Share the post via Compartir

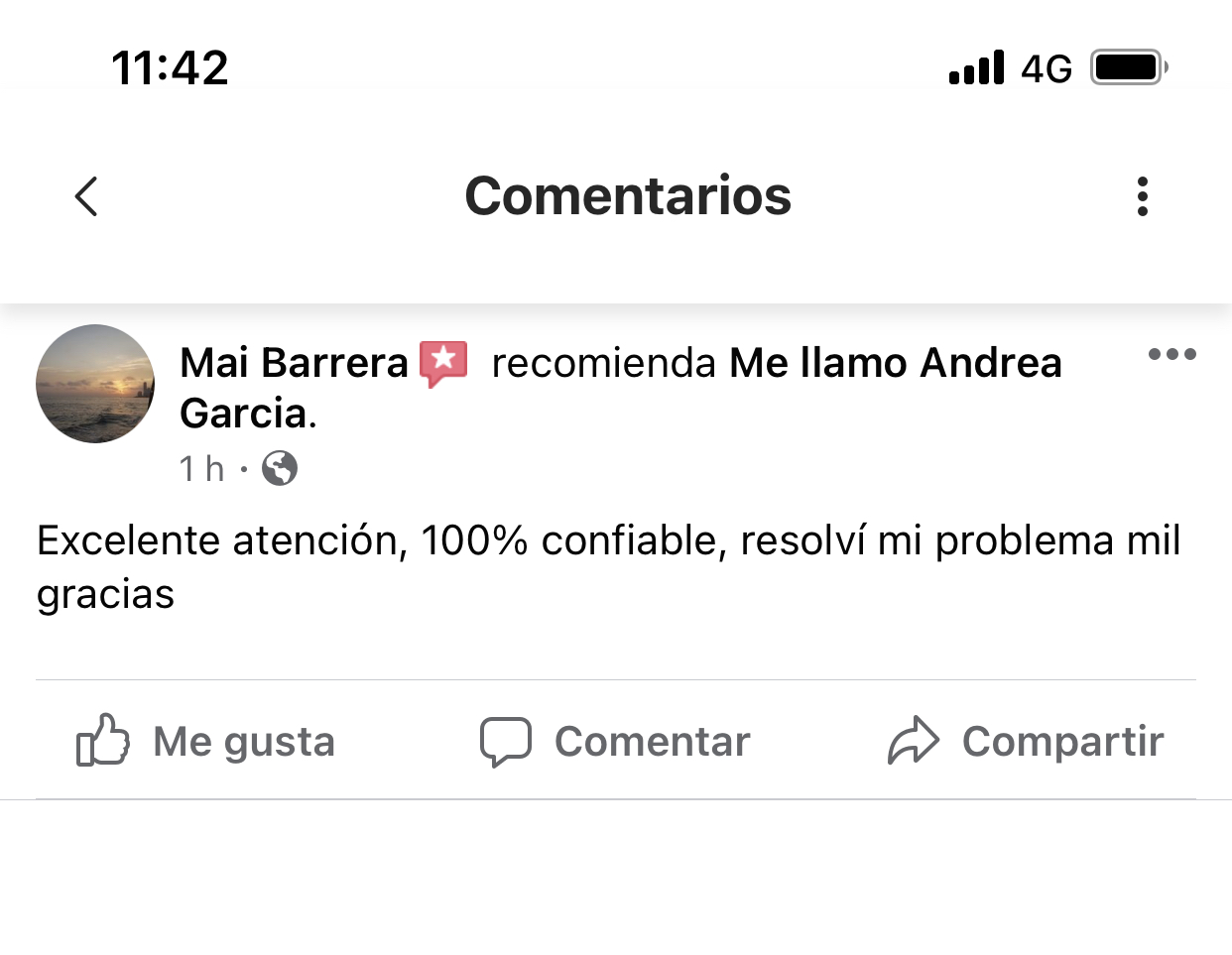tap(1025, 741)
